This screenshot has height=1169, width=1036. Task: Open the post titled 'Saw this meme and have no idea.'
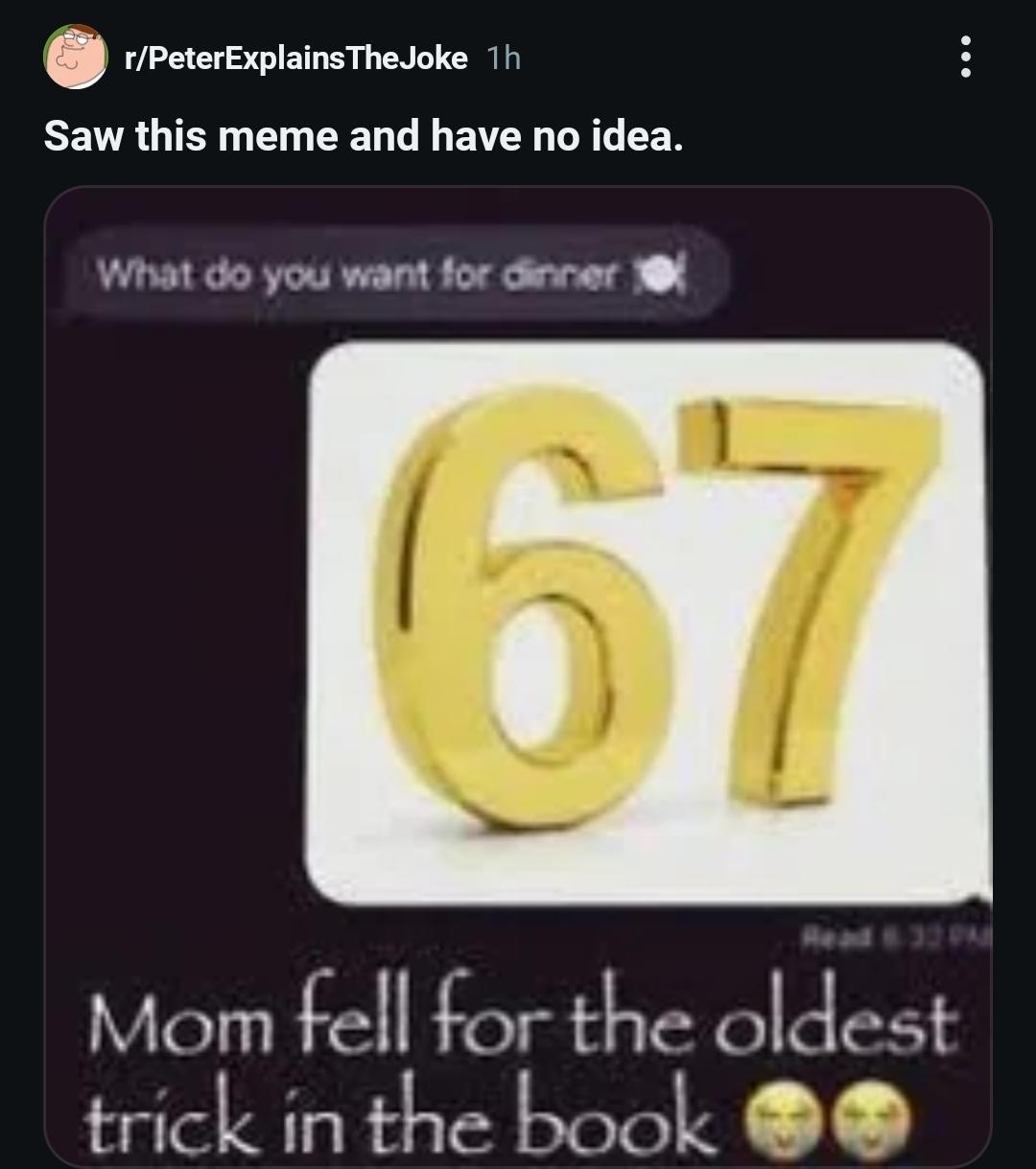tap(364, 135)
